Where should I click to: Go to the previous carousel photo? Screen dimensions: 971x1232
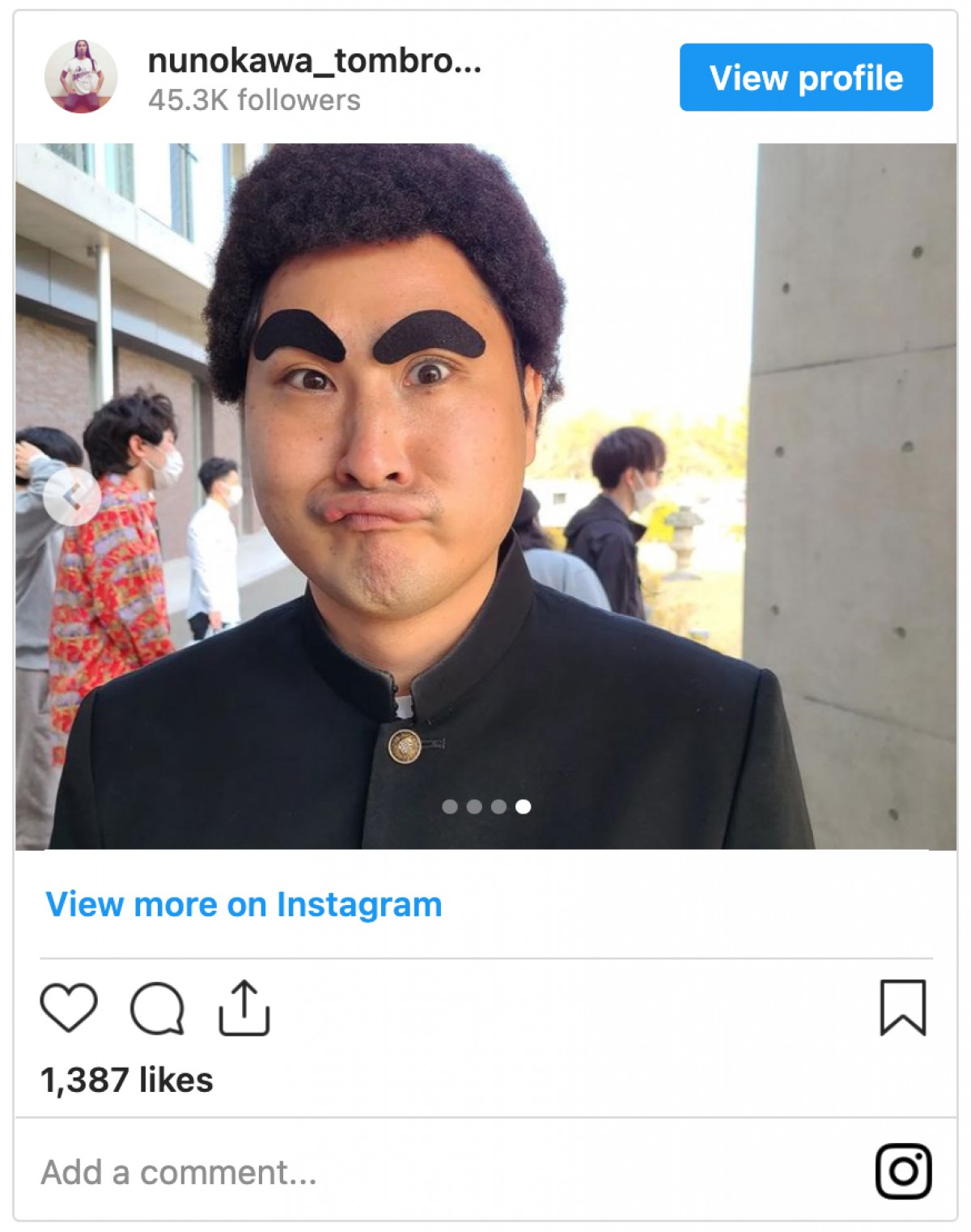pos(72,496)
